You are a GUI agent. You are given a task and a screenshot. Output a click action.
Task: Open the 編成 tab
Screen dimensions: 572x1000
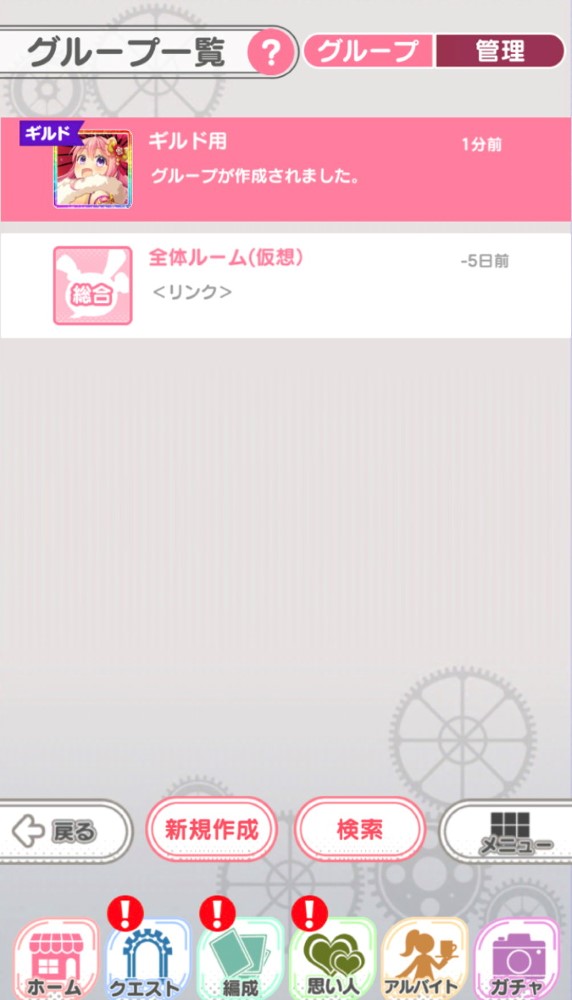click(x=240, y=959)
